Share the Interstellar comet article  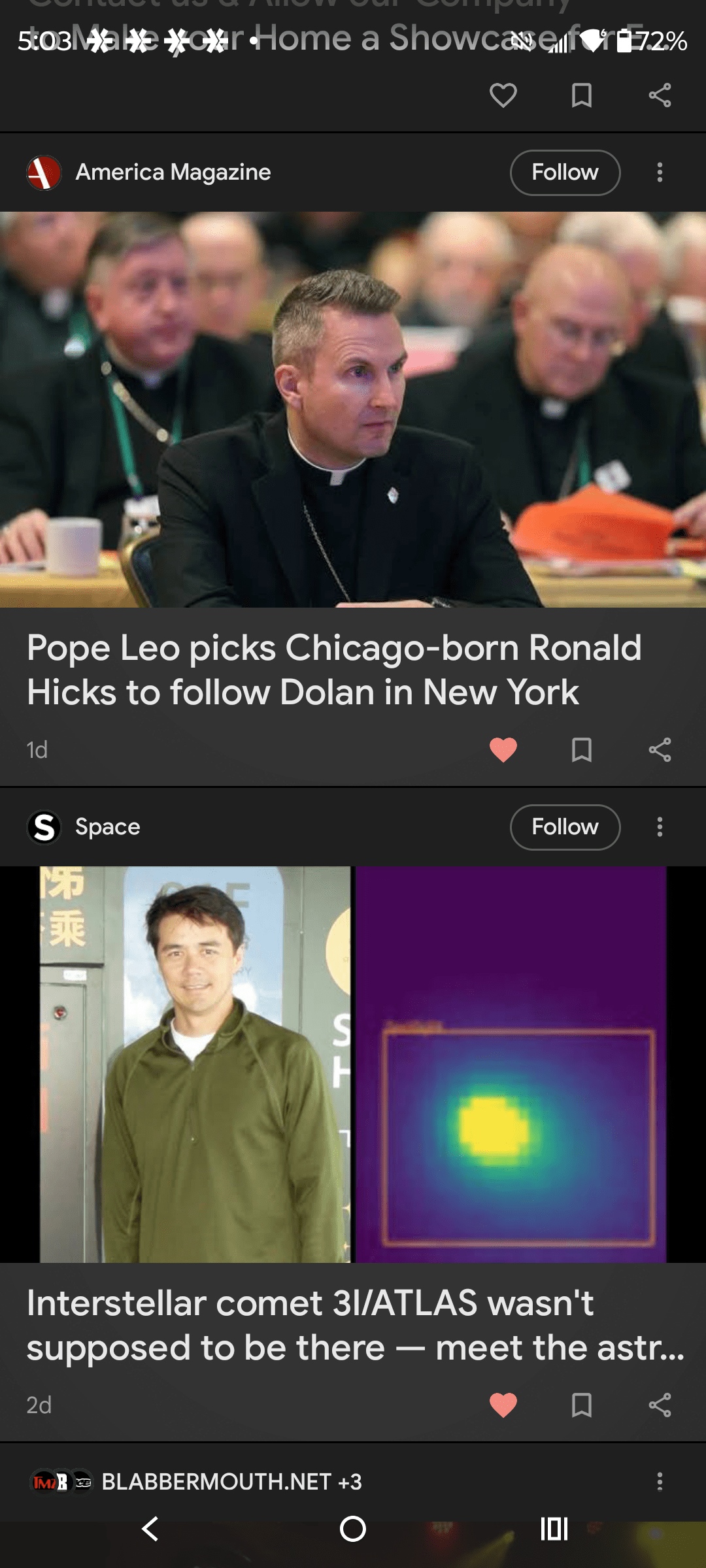click(x=660, y=1405)
